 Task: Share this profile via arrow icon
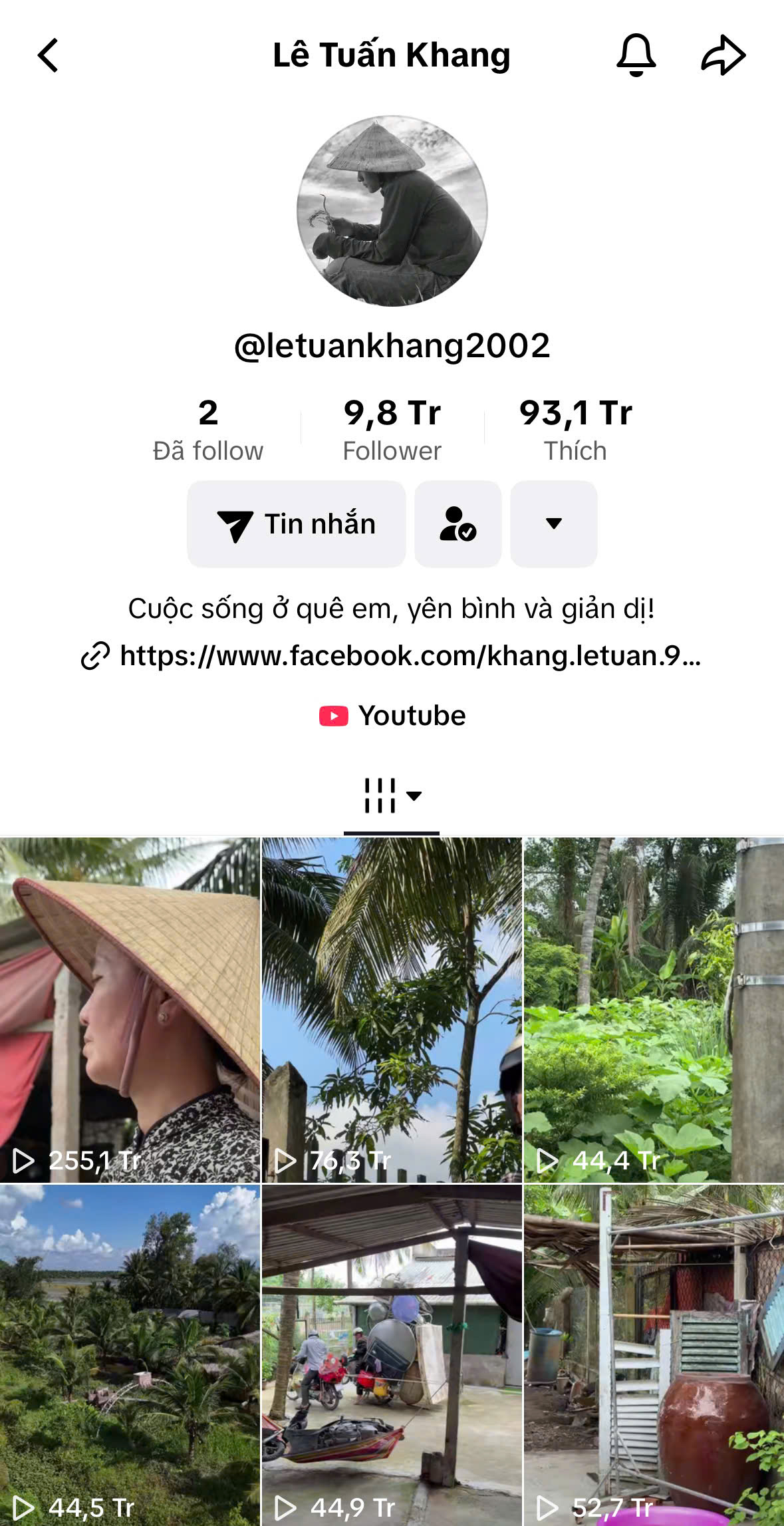pyautogui.click(x=723, y=55)
